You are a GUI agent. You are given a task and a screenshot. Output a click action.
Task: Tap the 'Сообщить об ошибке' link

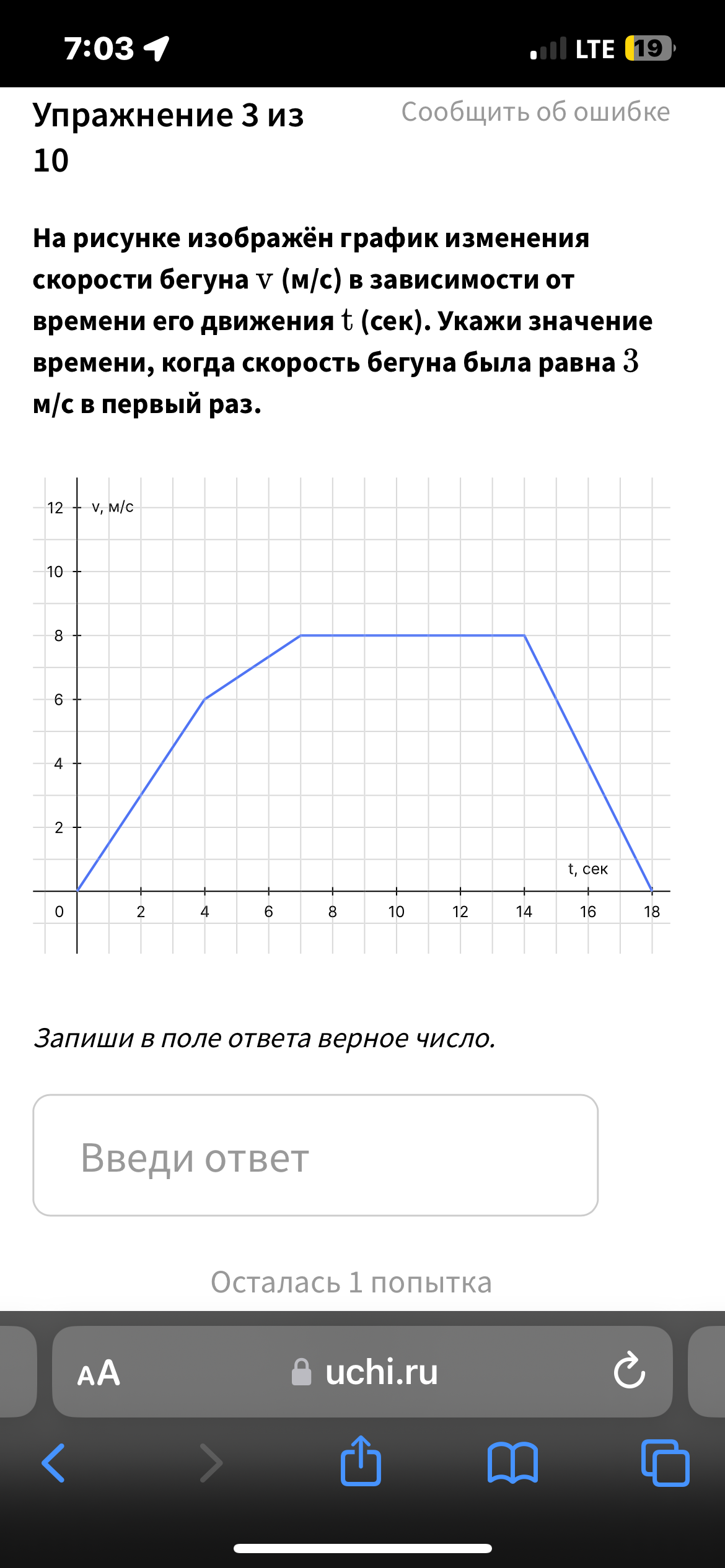click(x=535, y=112)
